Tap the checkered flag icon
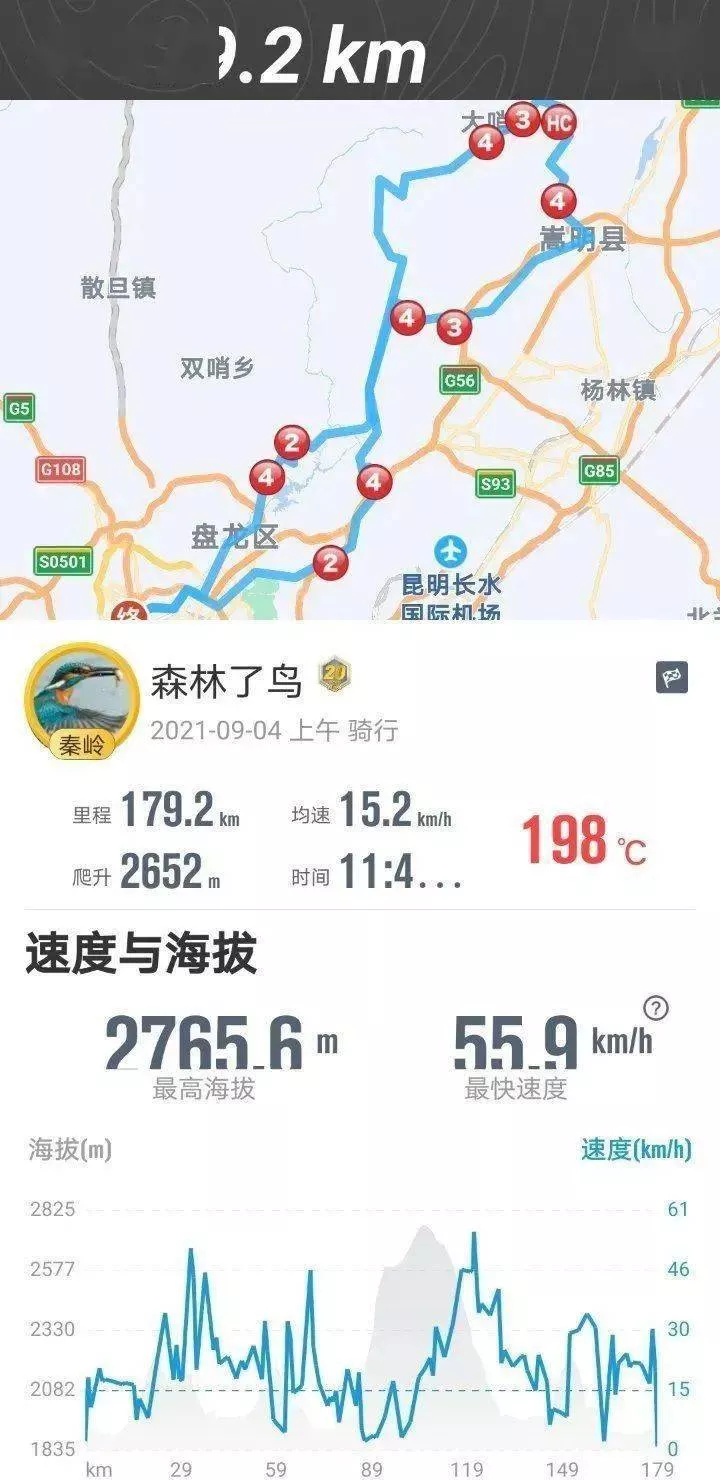 (x=672, y=677)
